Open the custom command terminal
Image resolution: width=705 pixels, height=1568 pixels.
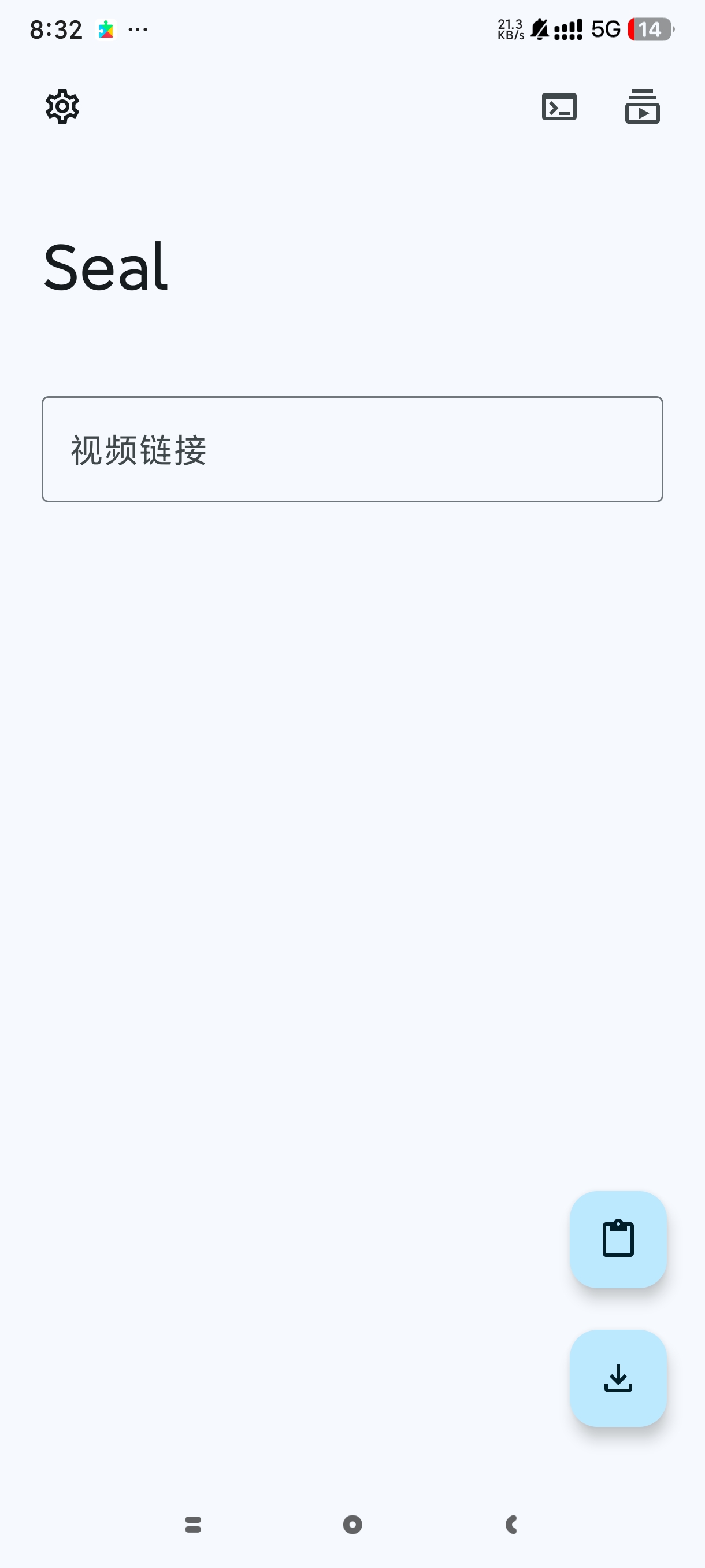click(559, 106)
